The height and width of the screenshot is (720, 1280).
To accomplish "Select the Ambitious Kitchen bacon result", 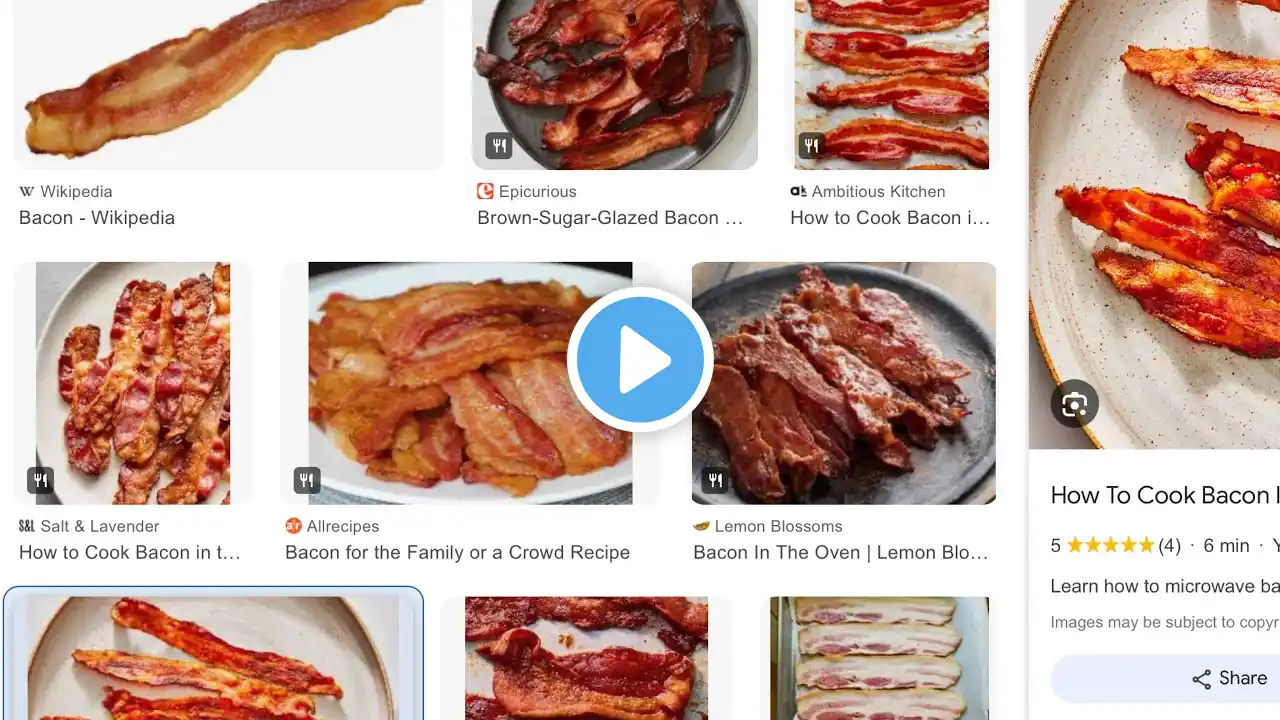I will coord(892,85).
